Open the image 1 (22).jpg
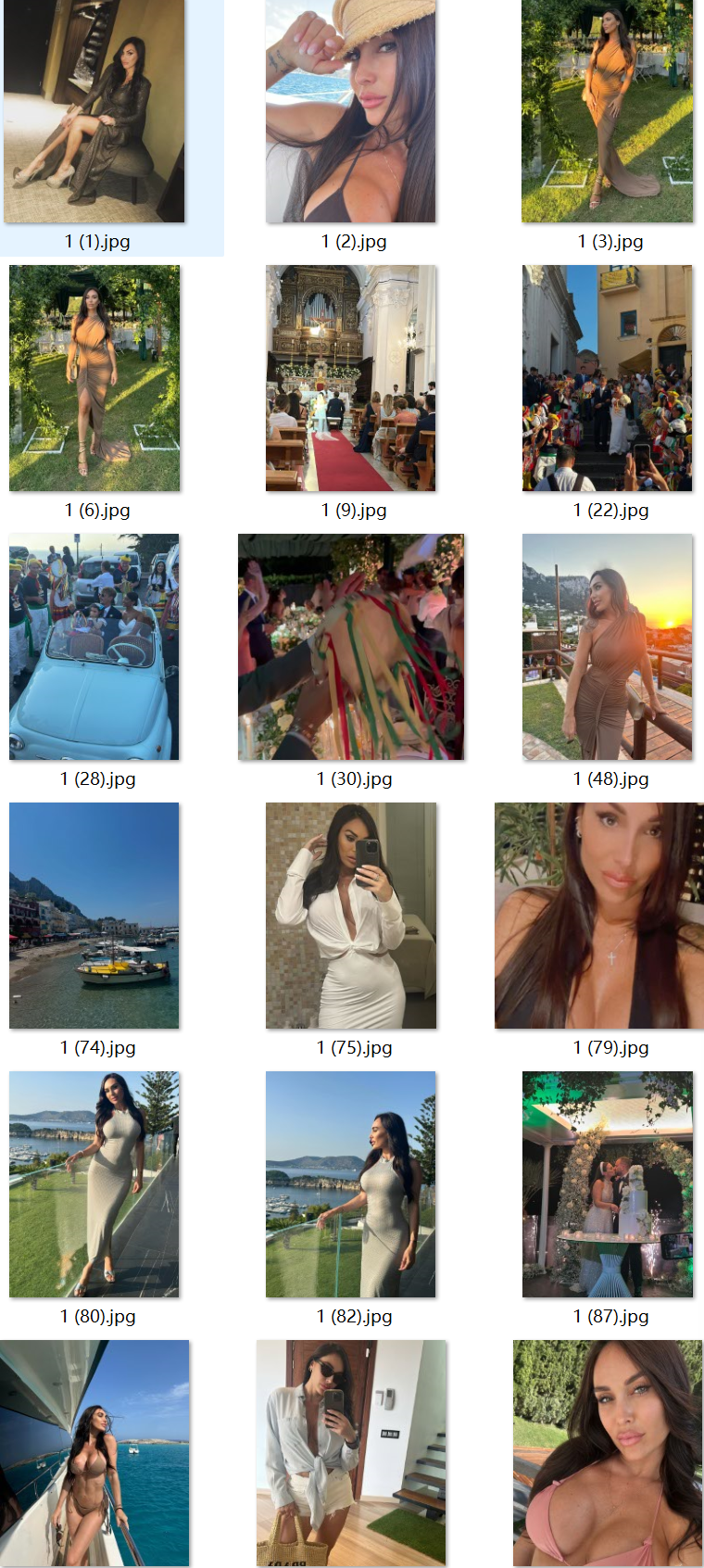704x1568 pixels. click(x=607, y=378)
